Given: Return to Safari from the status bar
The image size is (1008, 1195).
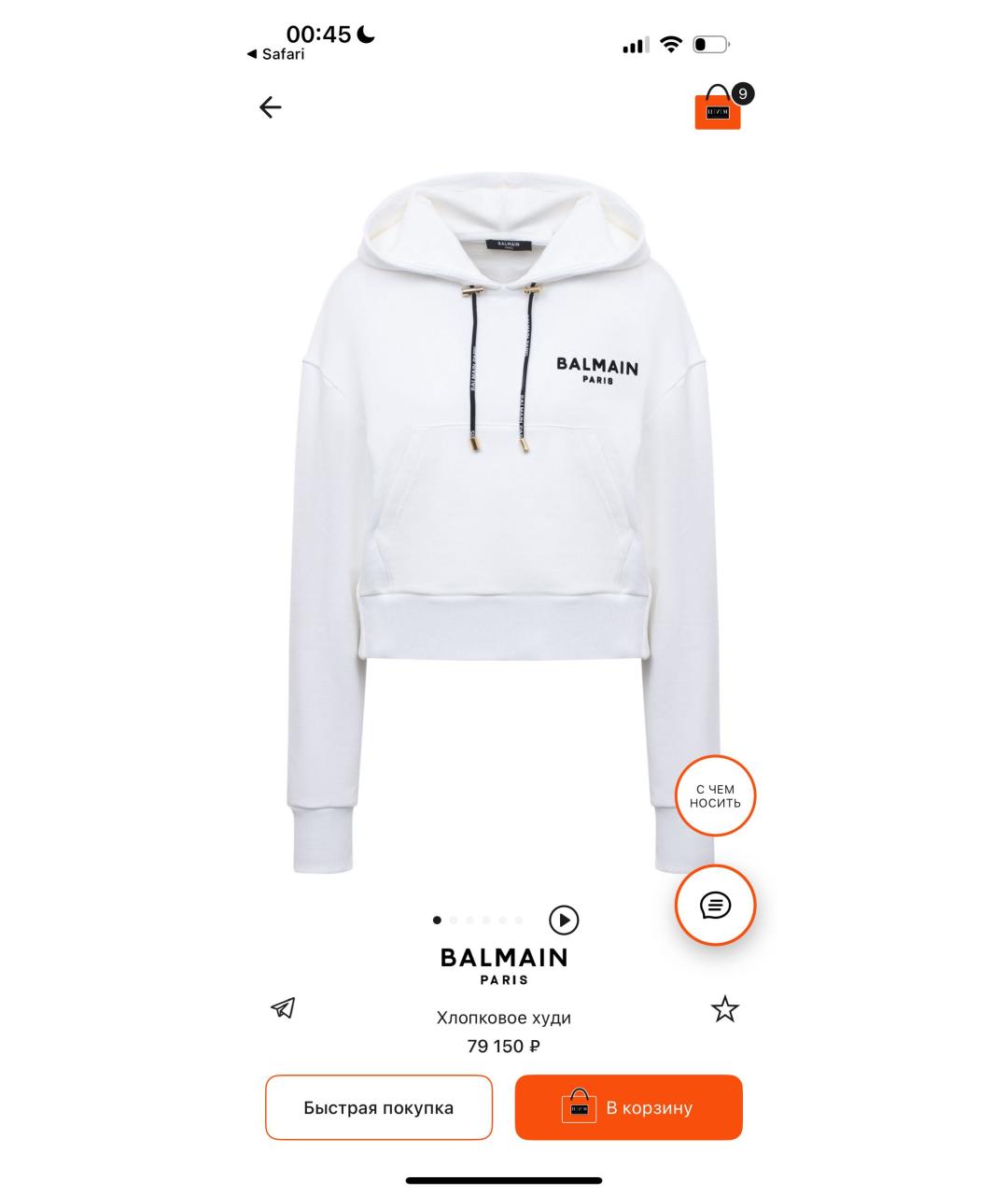Looking at the screenshot, I should 276,54.
